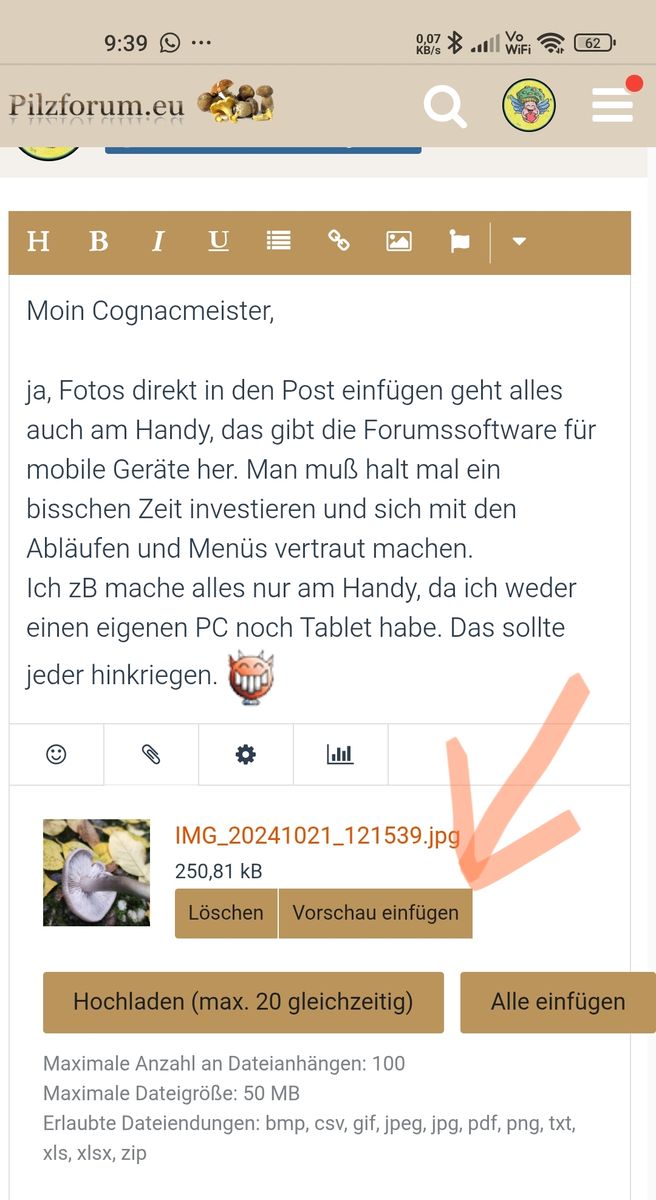
Task: Switch to the poll chart tab
Action: 340,754
